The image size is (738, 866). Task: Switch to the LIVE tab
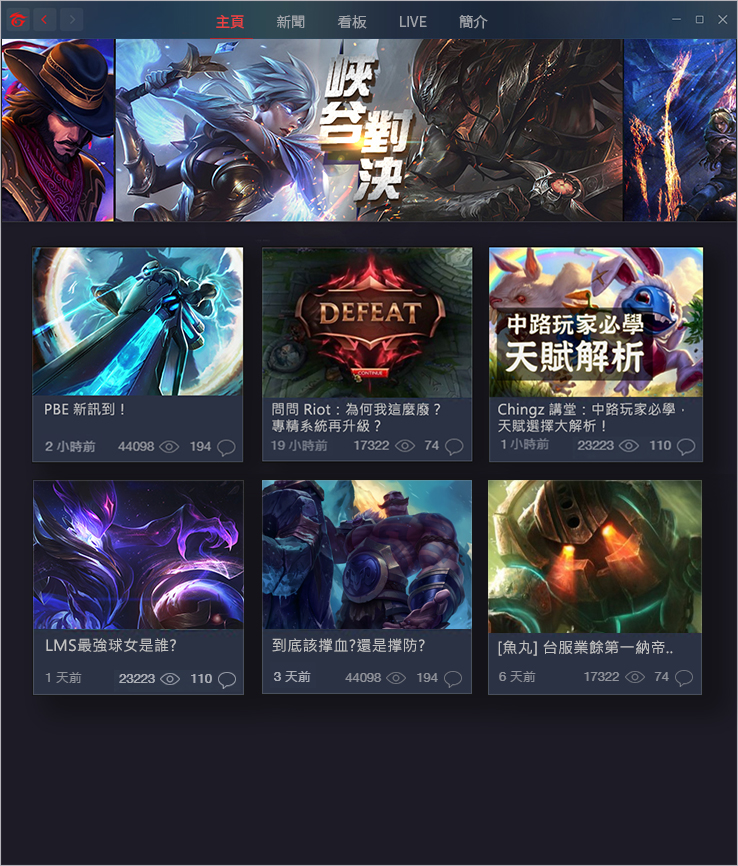412,22
